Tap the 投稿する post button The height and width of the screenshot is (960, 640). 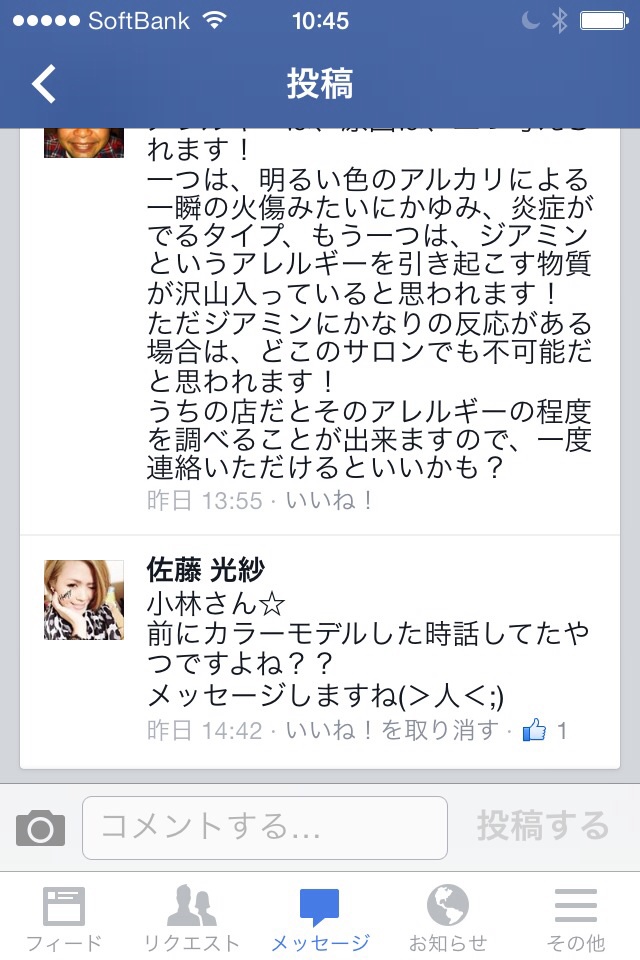(x=542, y=826)
